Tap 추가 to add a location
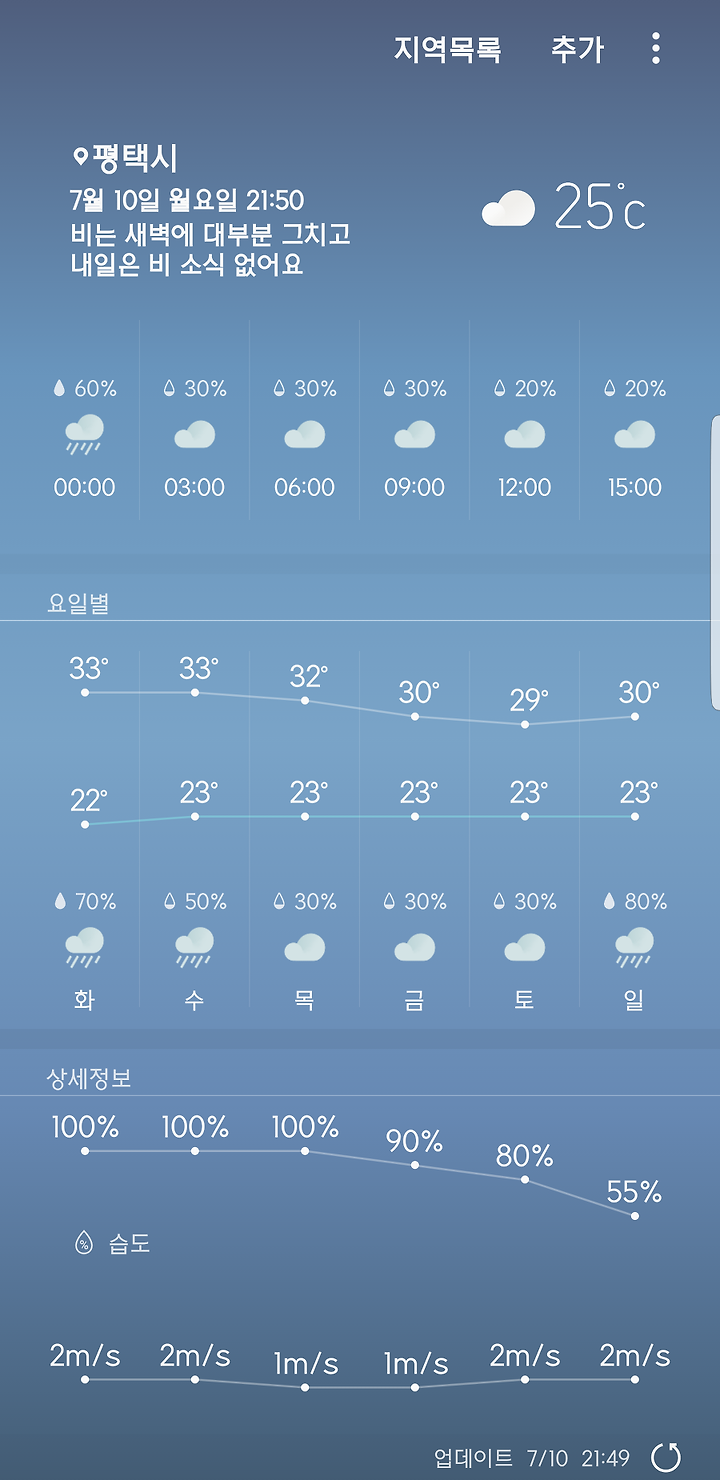The image size is (720, 1480). (577, 49)
